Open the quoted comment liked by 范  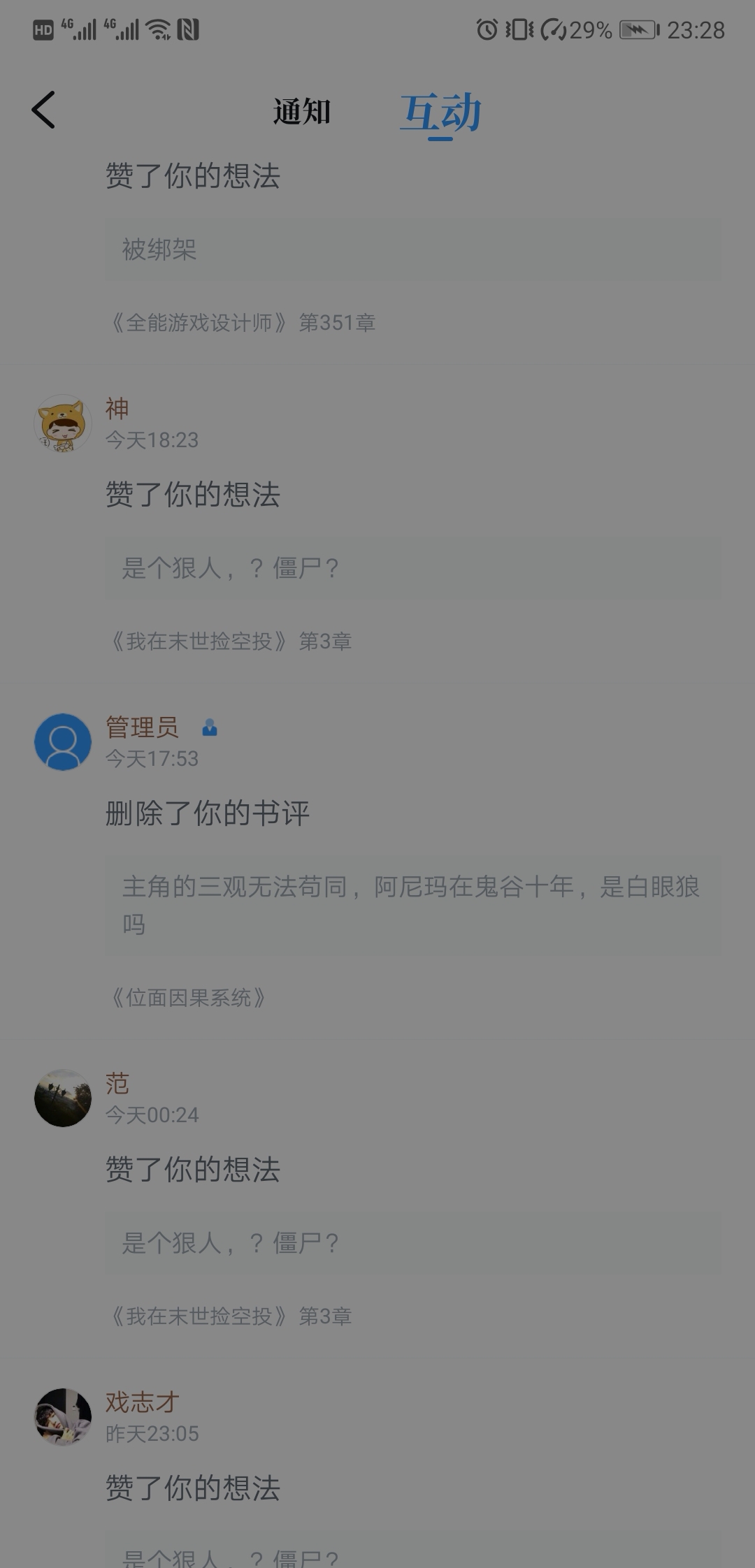(x=412, y=1242)
